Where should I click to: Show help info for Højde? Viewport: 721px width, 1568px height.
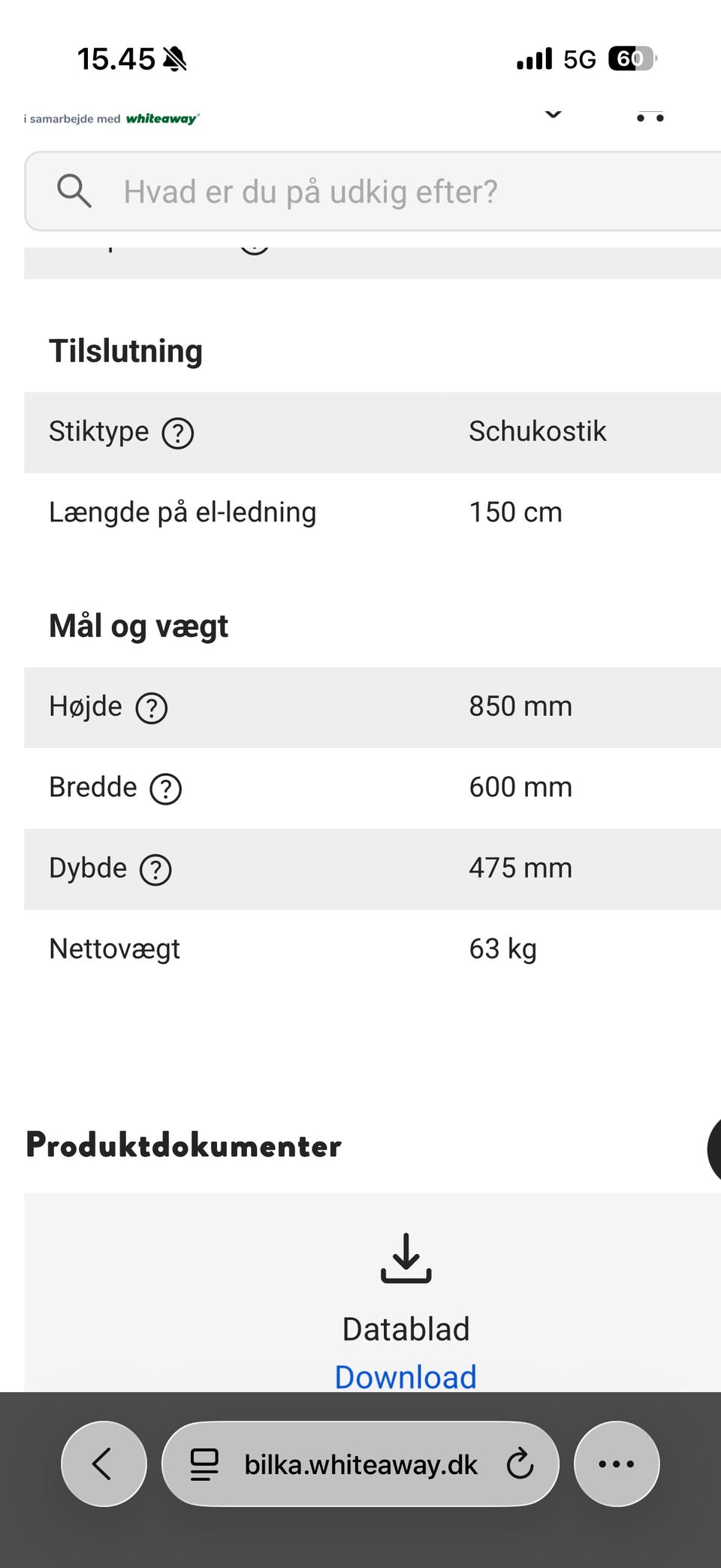point(152,708)
